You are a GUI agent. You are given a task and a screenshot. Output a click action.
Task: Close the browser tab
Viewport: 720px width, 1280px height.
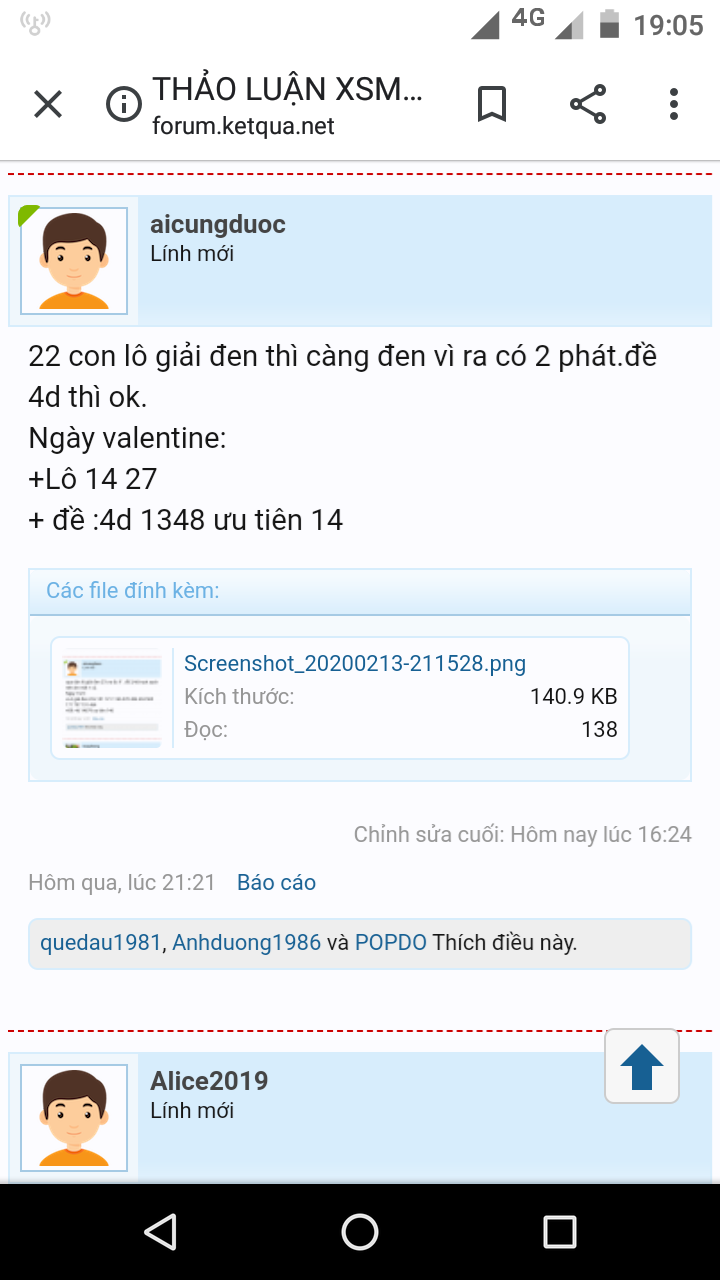coord(48,104)
